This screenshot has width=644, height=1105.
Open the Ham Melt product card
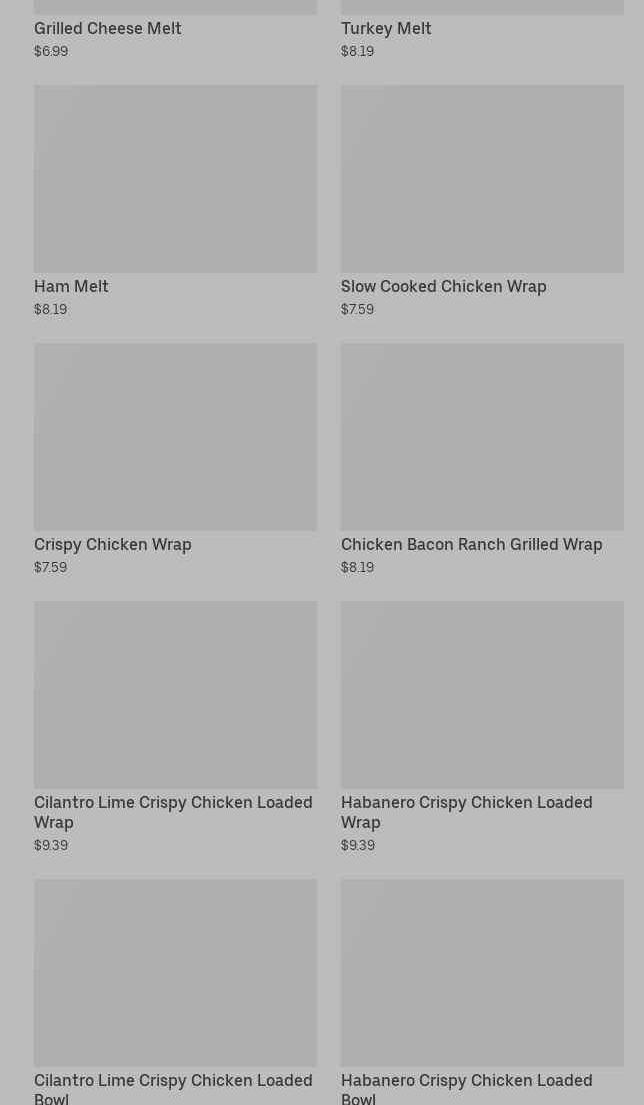point(175,180)
